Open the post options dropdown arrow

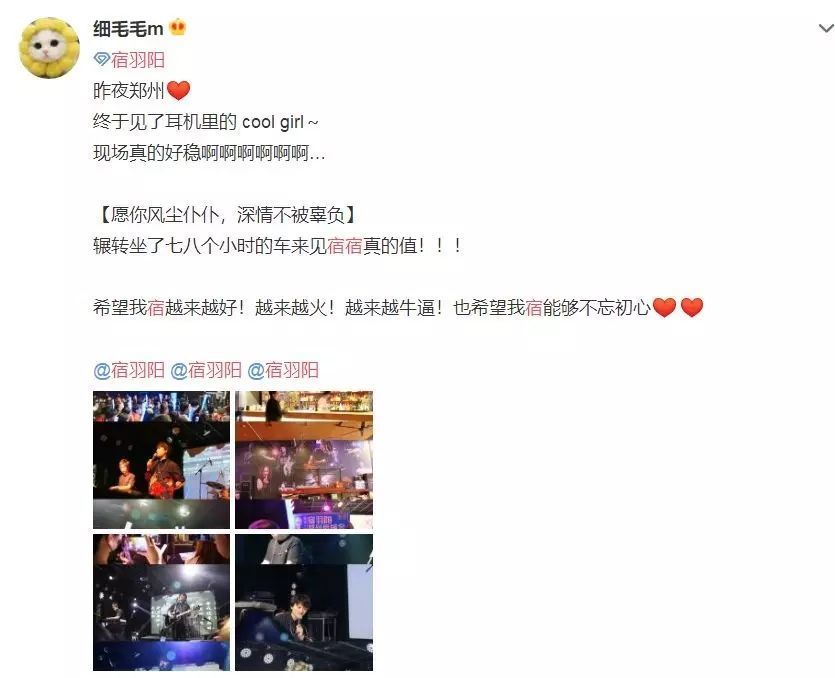826,30
